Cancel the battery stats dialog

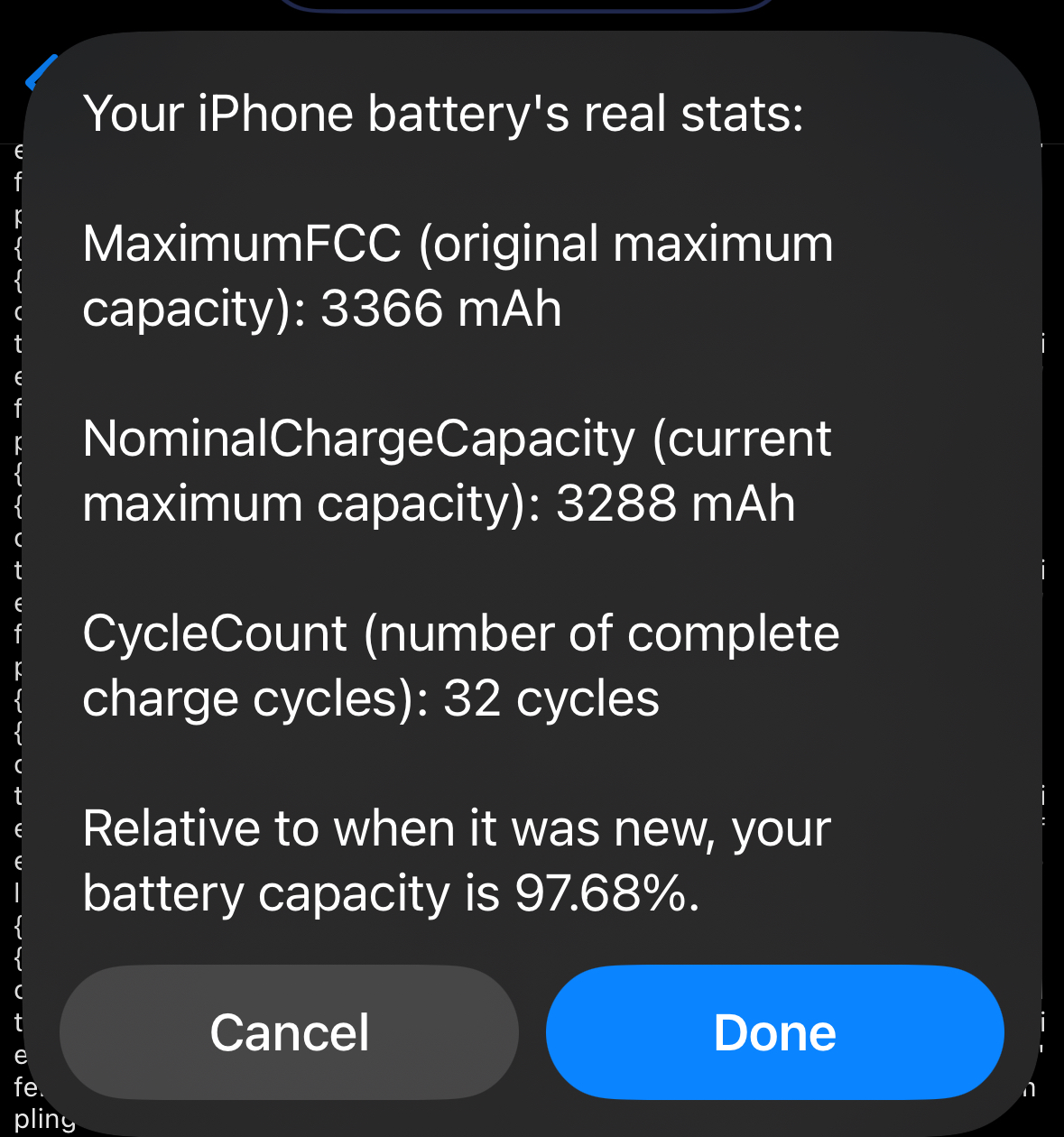coord(289,1032)
